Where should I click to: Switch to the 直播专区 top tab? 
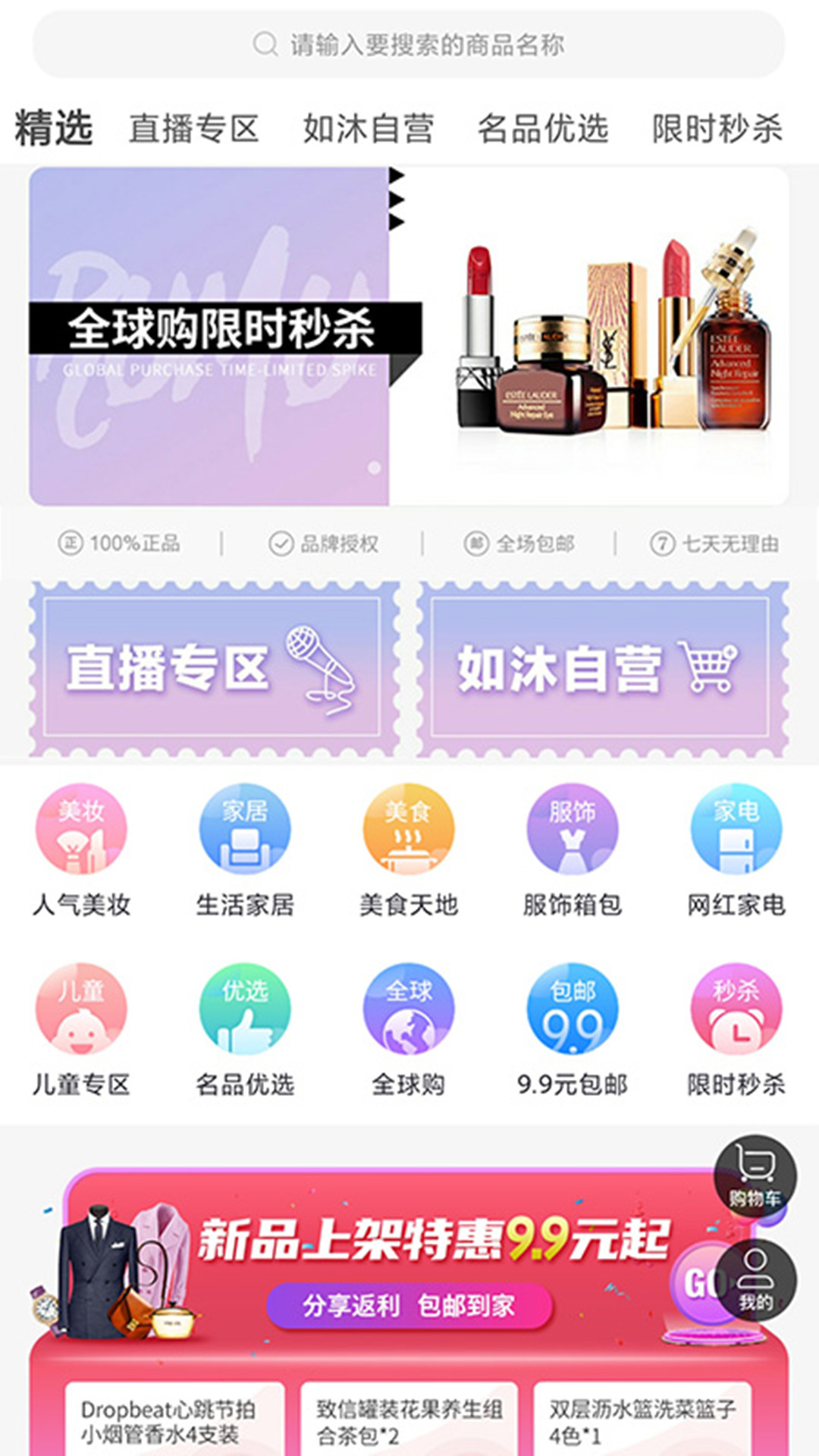point(194,128)
